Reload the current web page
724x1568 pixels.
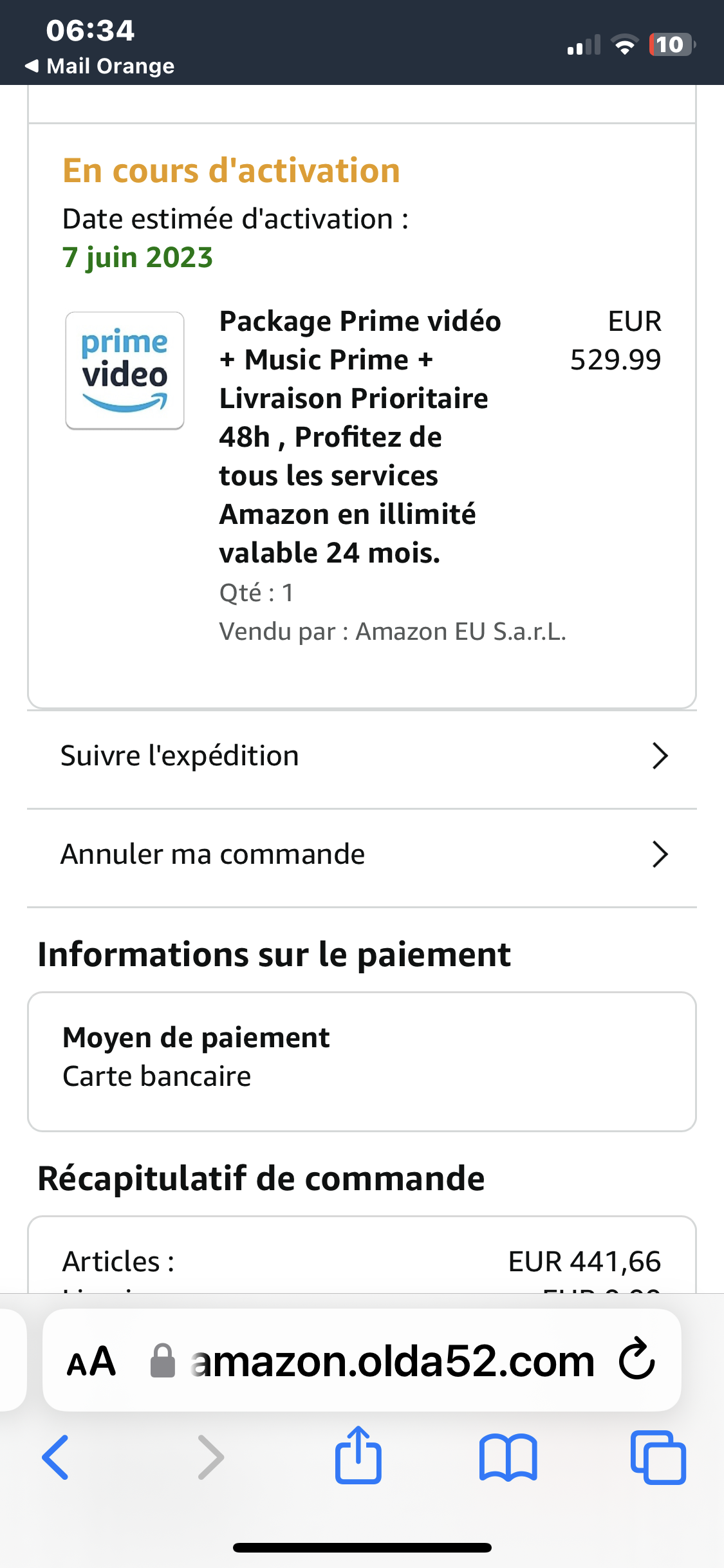[x=637, y=1359]
